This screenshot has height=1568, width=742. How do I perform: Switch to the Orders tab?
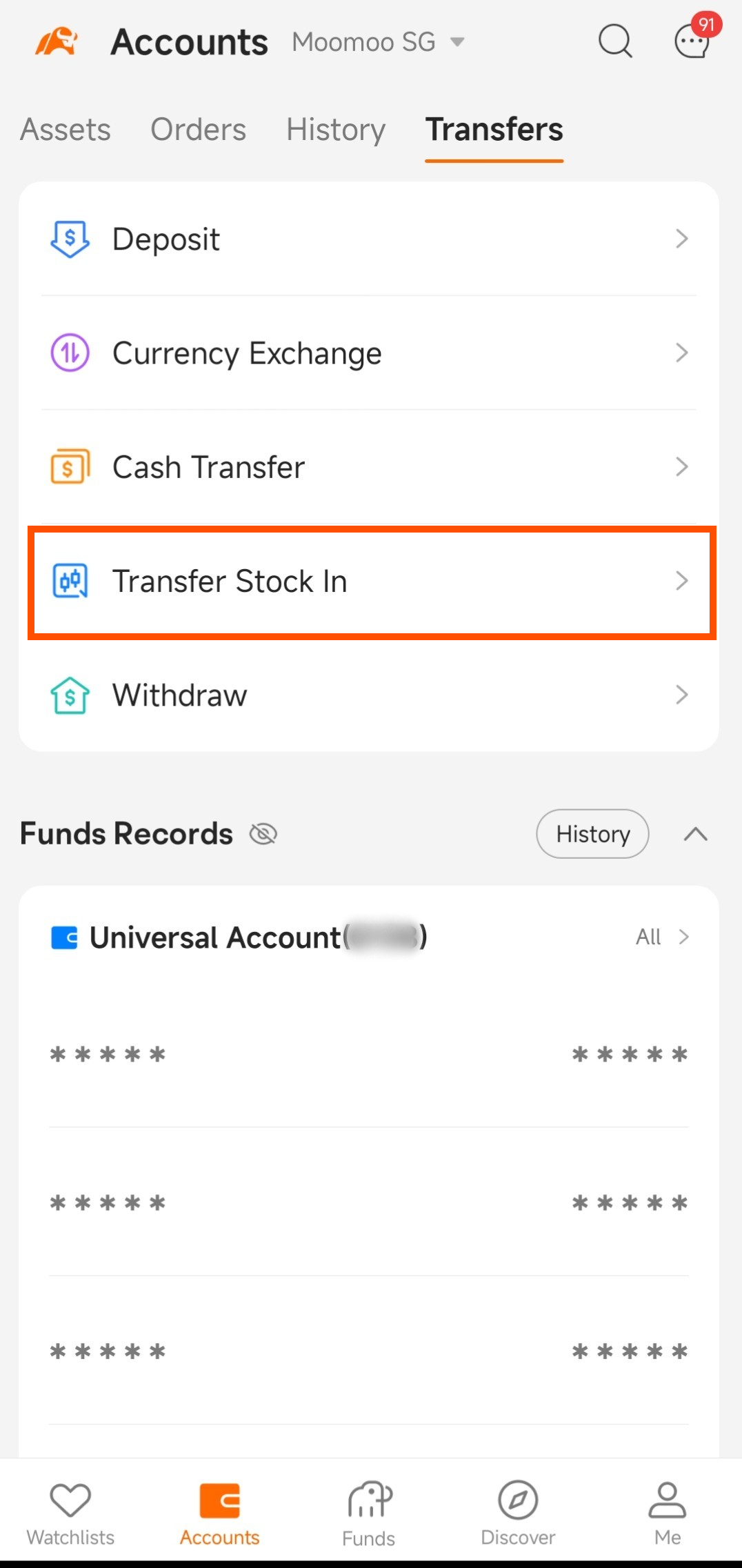click(199, 129)
